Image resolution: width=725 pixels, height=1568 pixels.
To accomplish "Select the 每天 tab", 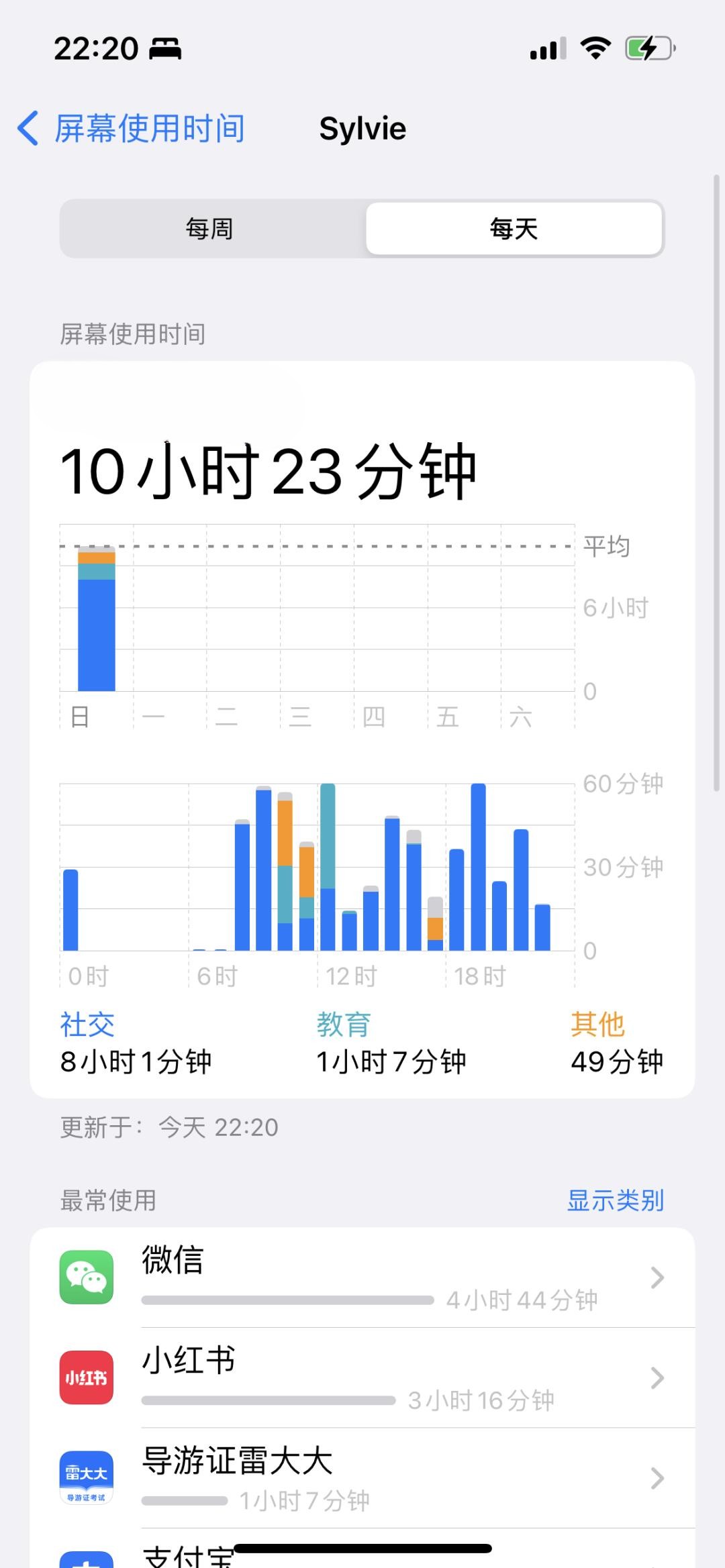I will (514, 229).
